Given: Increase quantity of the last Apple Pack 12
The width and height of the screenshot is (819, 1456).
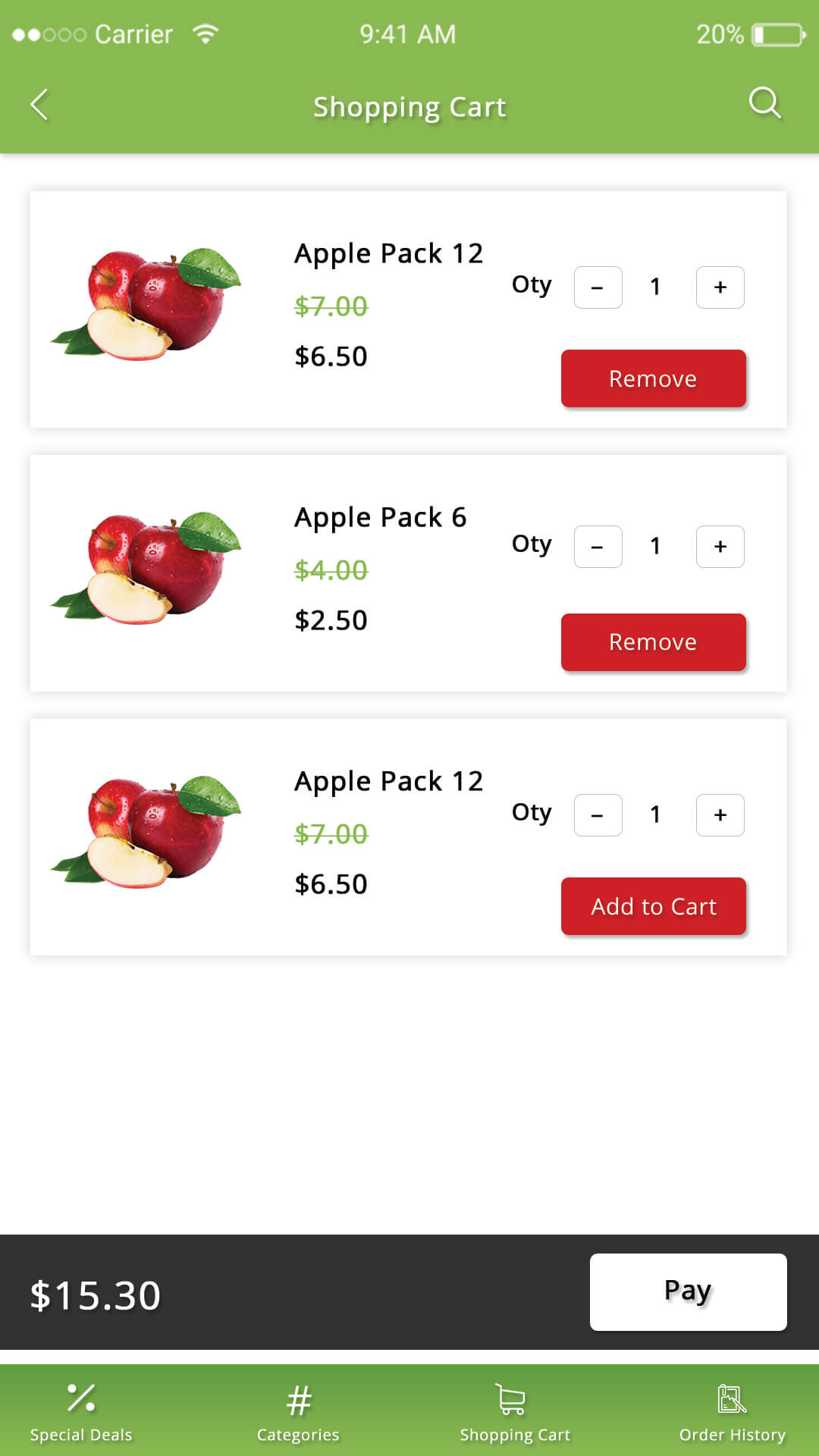Looking at the screenshot, I should pyautogui.click(x=719, y=814).
